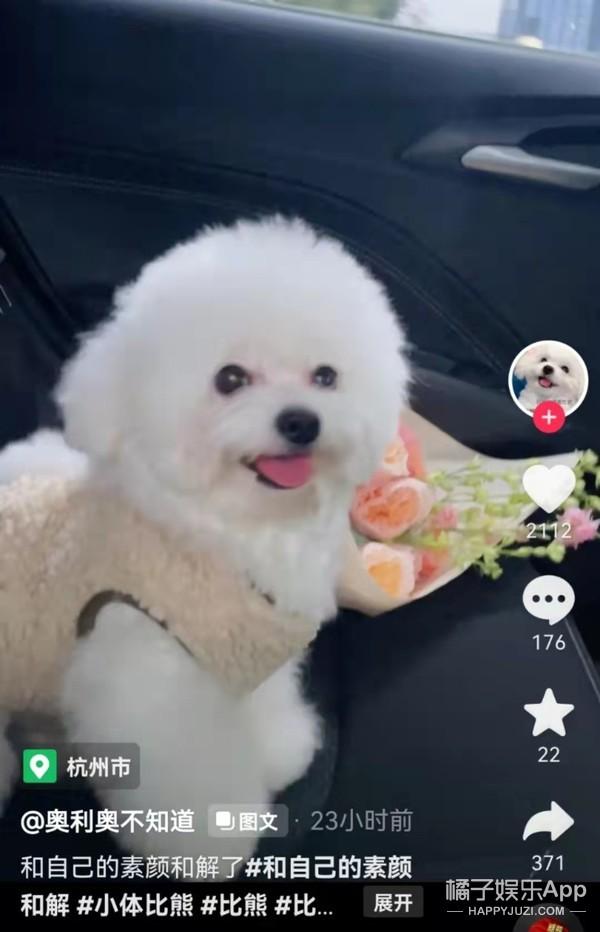600x932 pixels.
Task: Expand the caption with 展开
Action: click(x=393, y=903)
